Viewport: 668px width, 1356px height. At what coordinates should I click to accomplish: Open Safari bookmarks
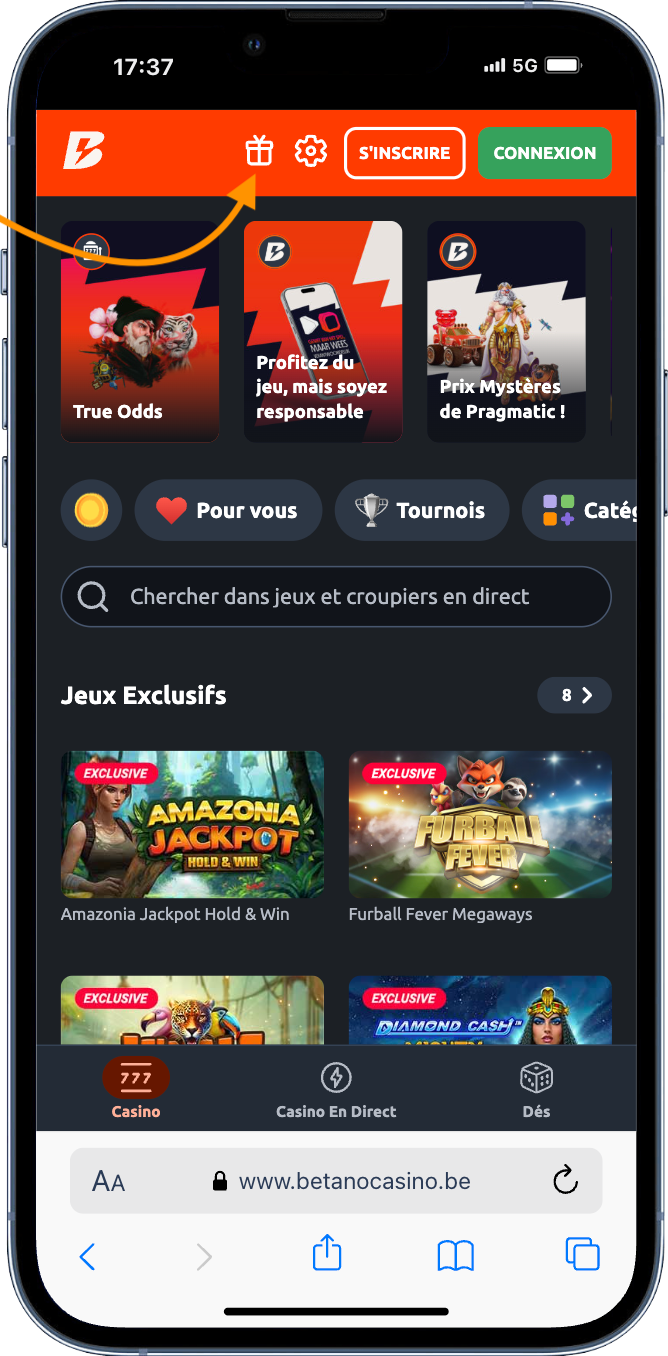455,1255
